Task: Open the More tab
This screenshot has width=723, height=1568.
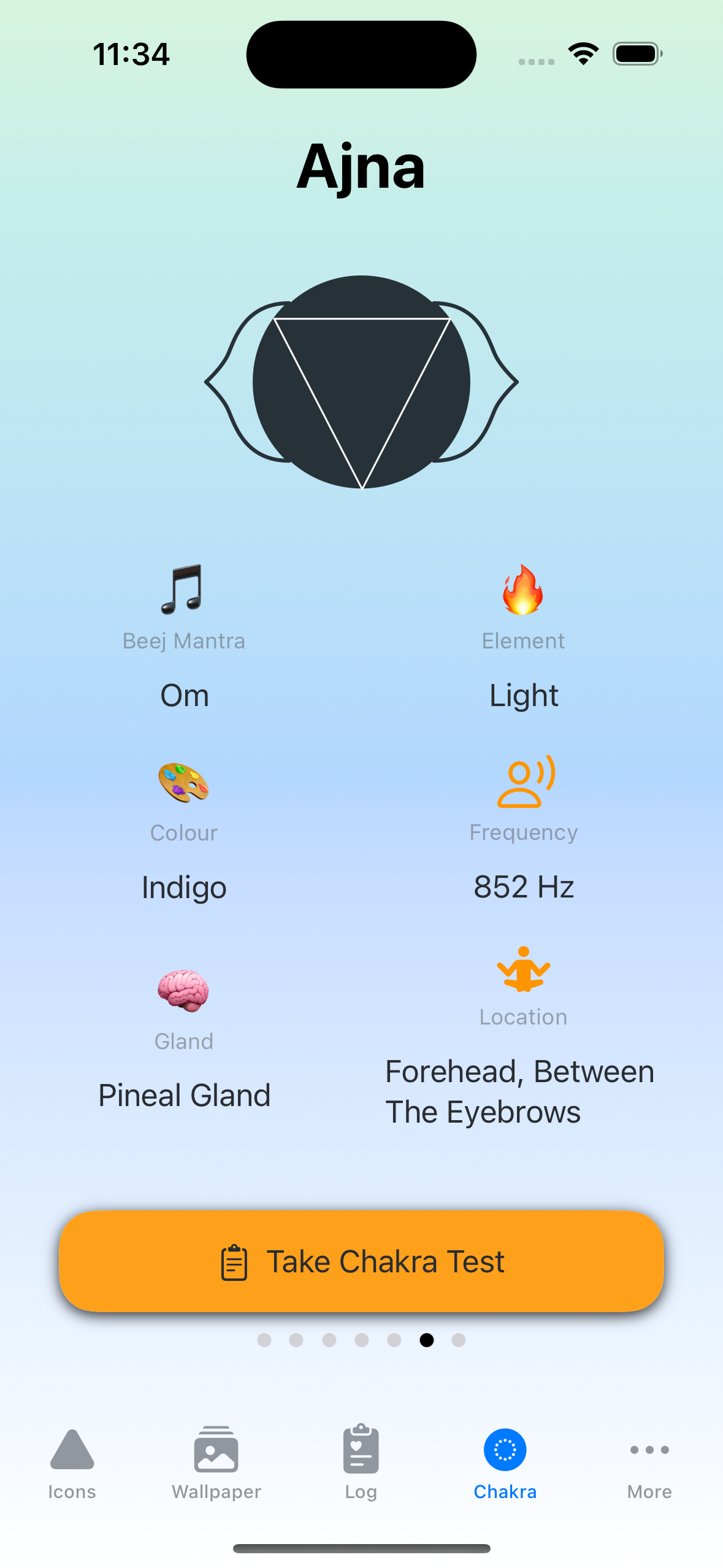Action: [649, 1463]
